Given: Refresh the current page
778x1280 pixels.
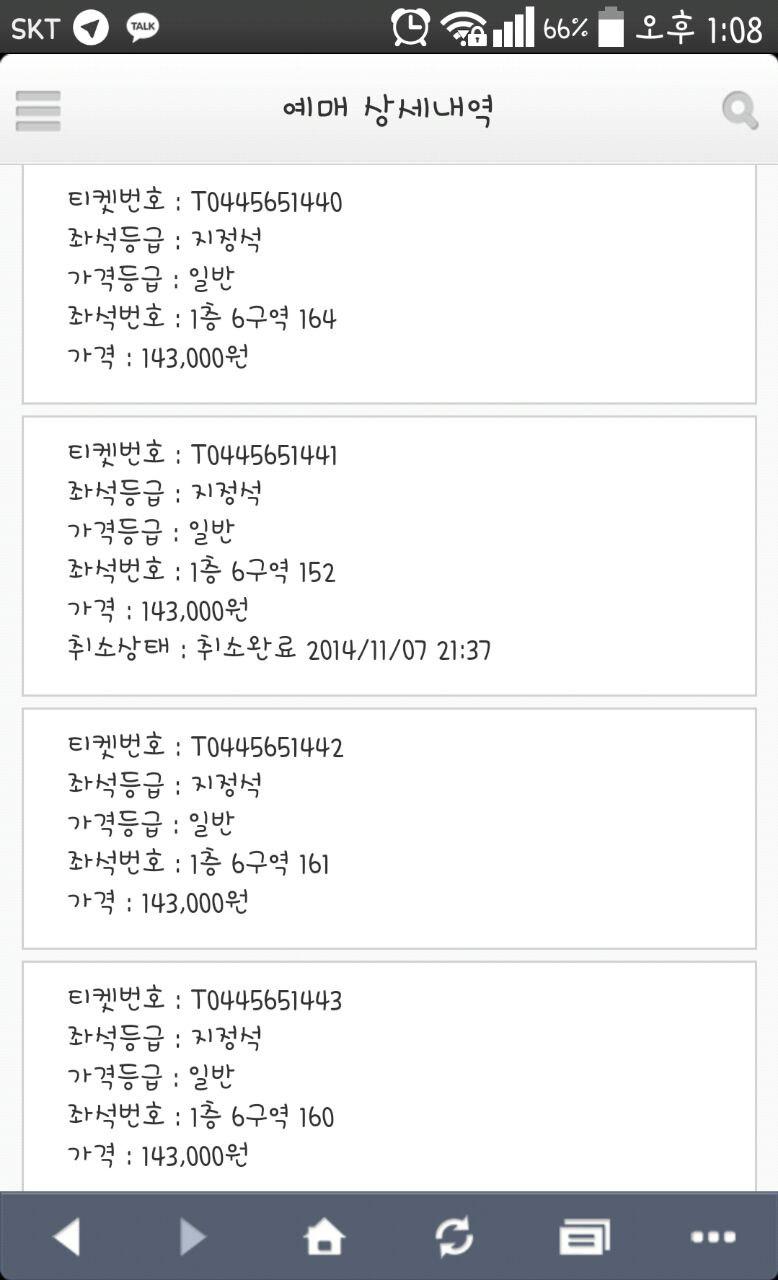Looking at the screenshot, I should 454,1238.
